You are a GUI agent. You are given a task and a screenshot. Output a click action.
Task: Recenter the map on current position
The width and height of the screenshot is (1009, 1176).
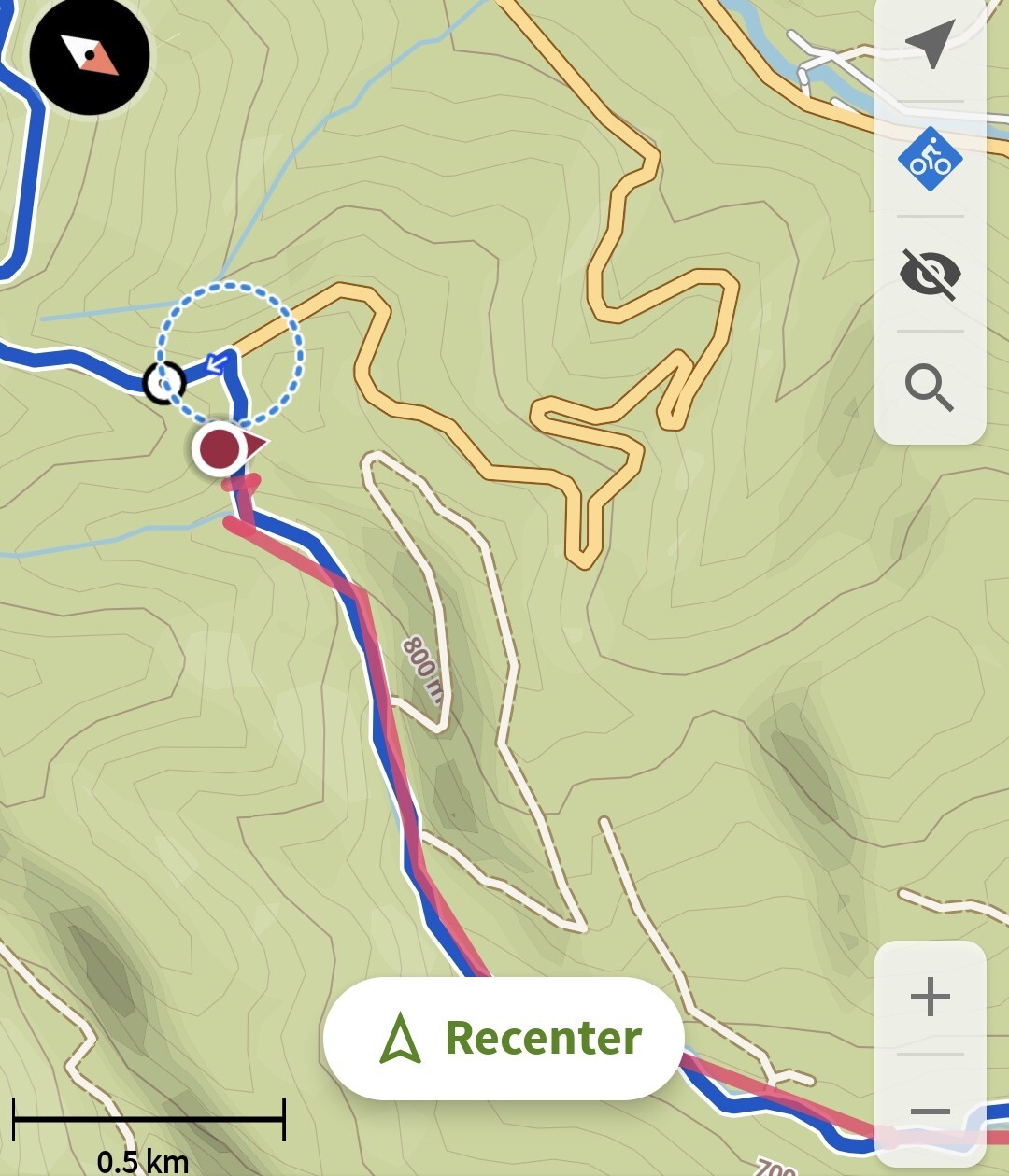(504, 1038)
